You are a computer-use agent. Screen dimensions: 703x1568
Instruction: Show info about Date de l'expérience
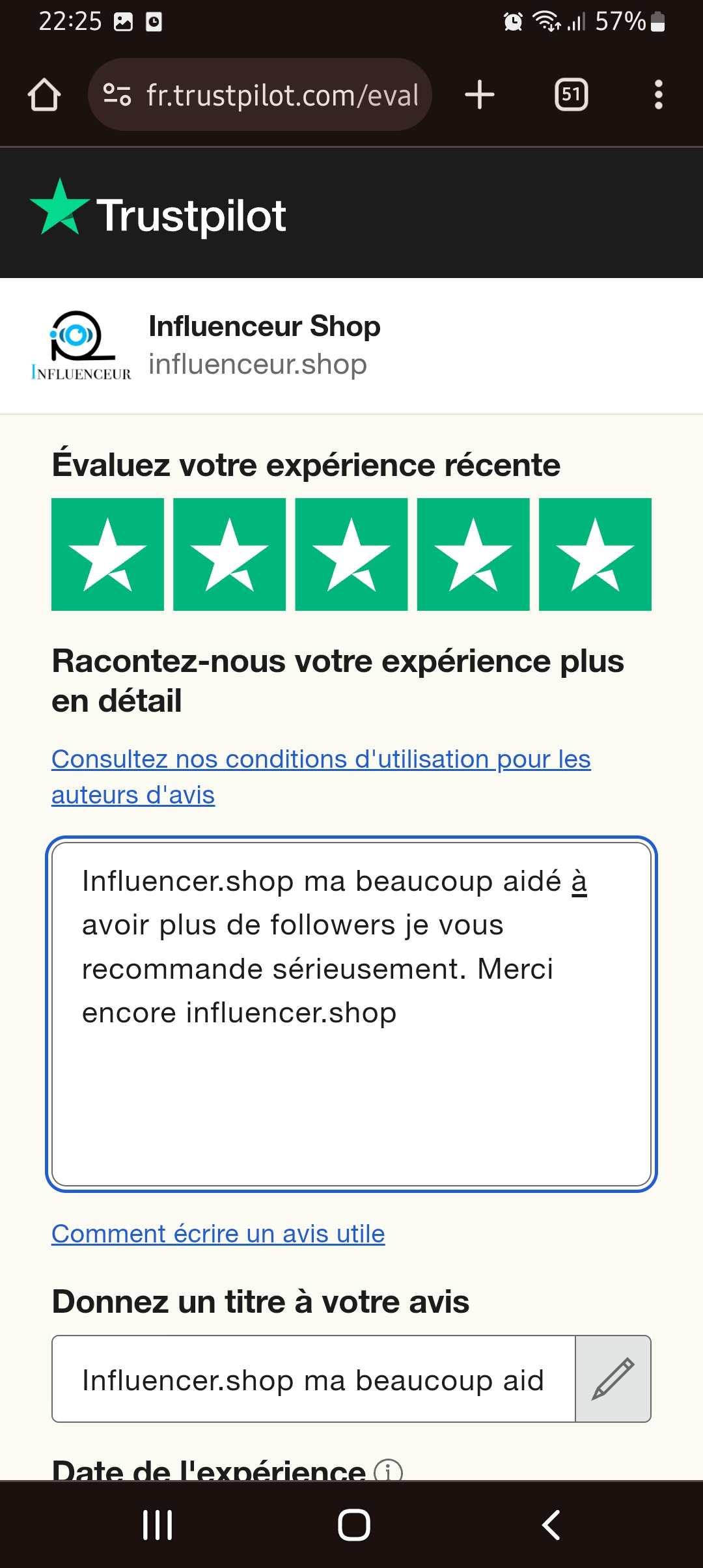pyautogui.click(x=389, y=1472)
